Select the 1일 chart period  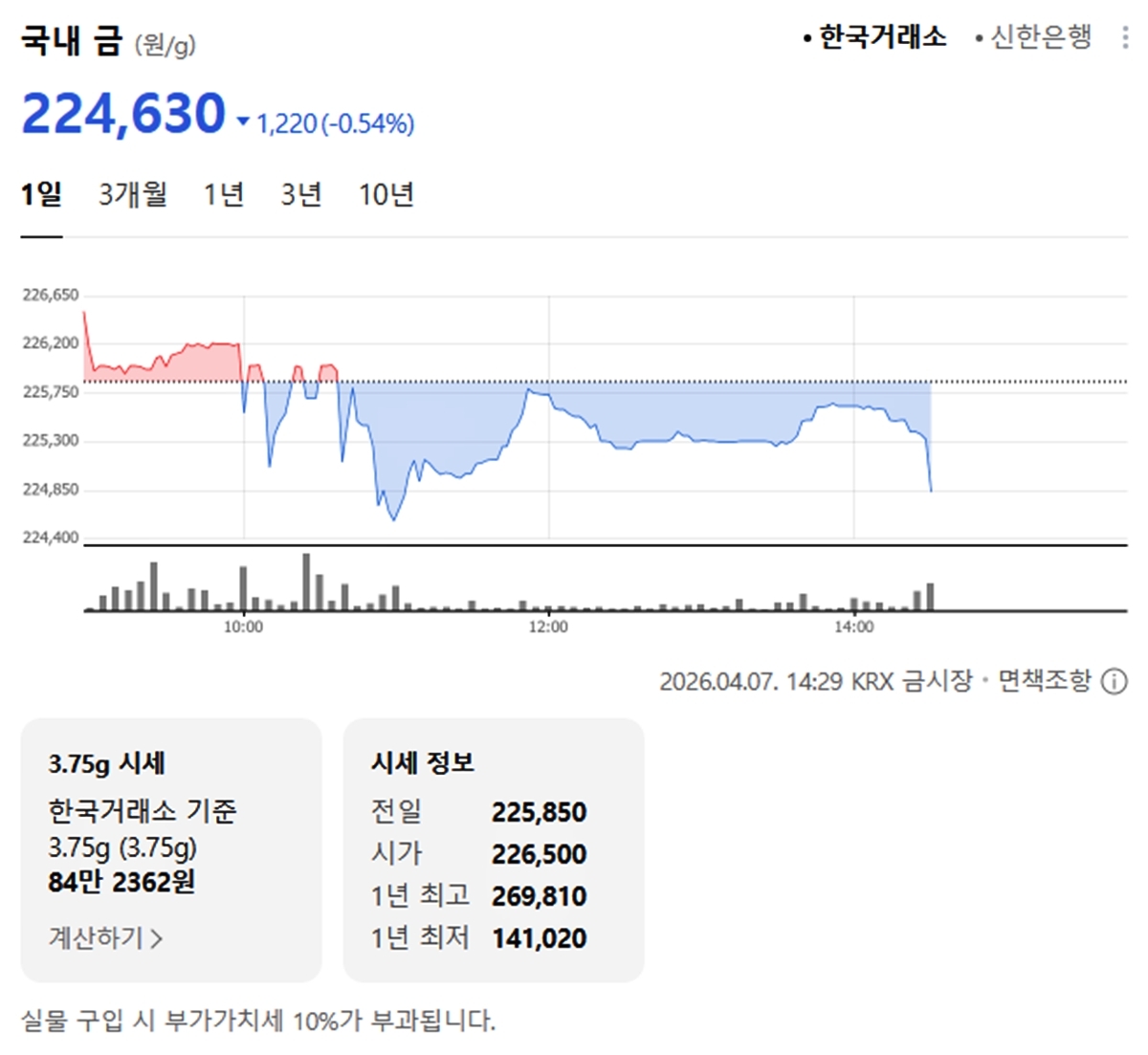(41, 195)
